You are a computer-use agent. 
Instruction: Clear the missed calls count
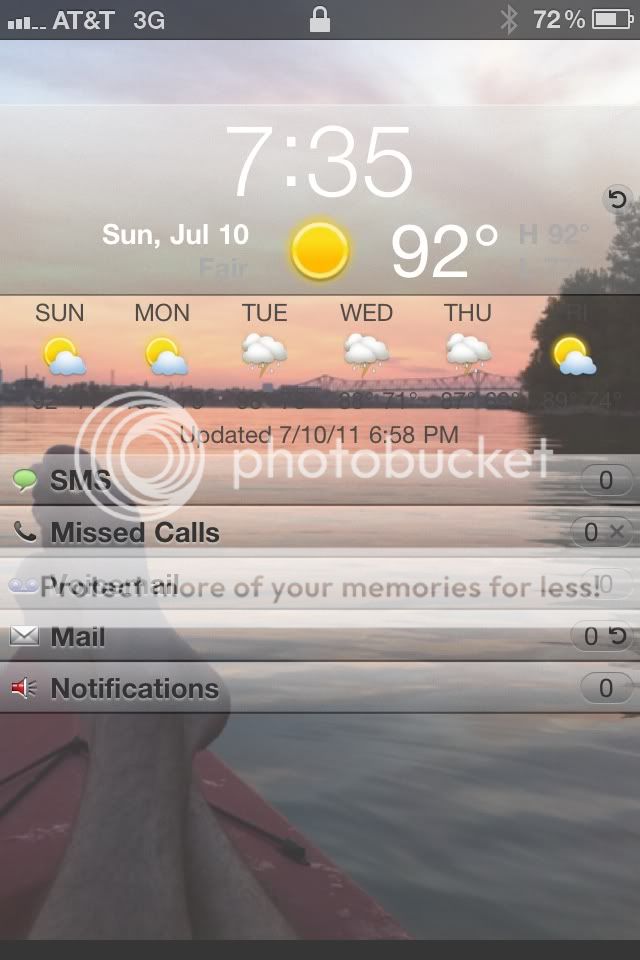point(617,532)
